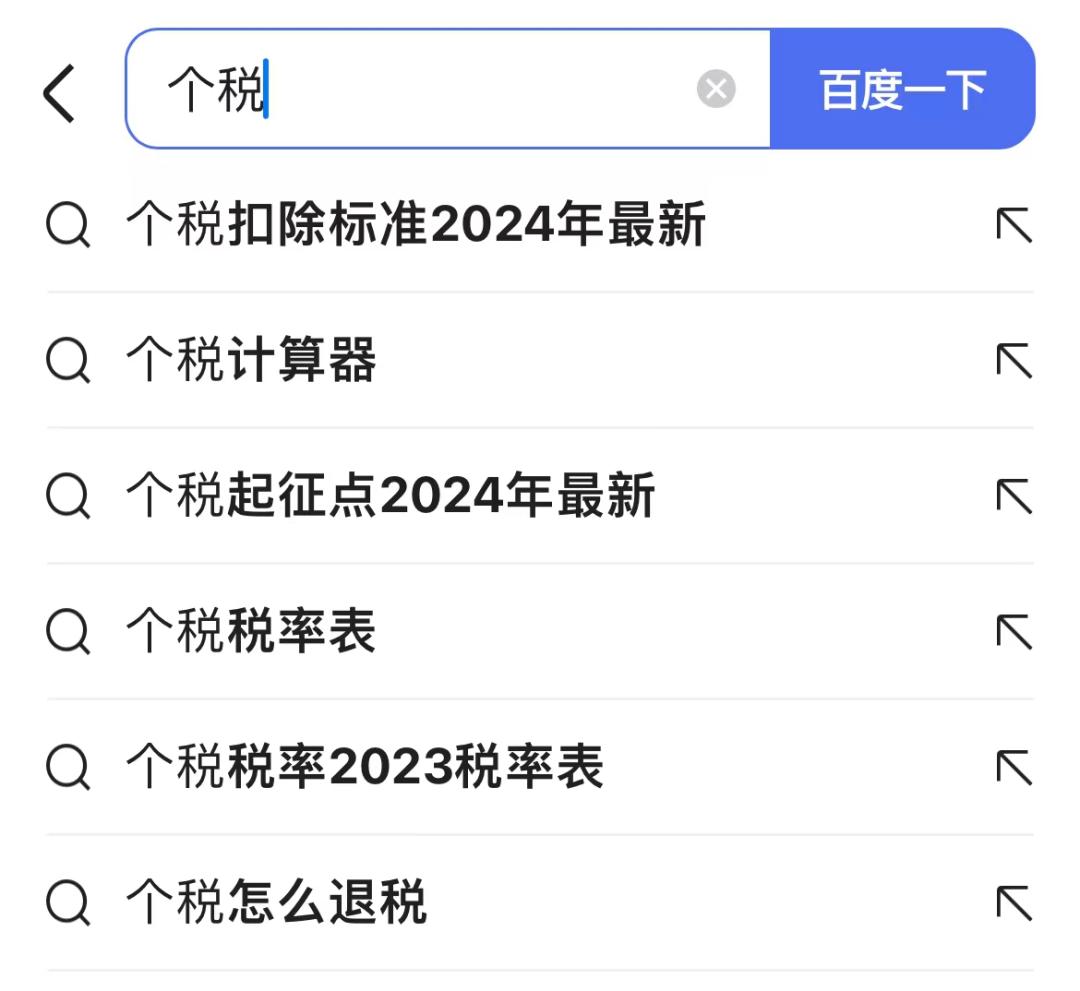
Task: Choose suggestion 个税起征点2024年最新
Action: point(390,496)
